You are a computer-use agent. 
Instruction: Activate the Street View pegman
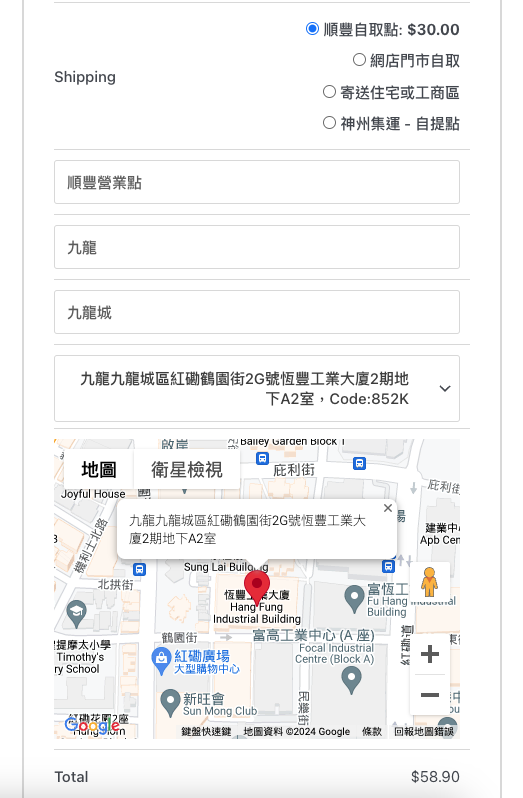coord(429,582)
